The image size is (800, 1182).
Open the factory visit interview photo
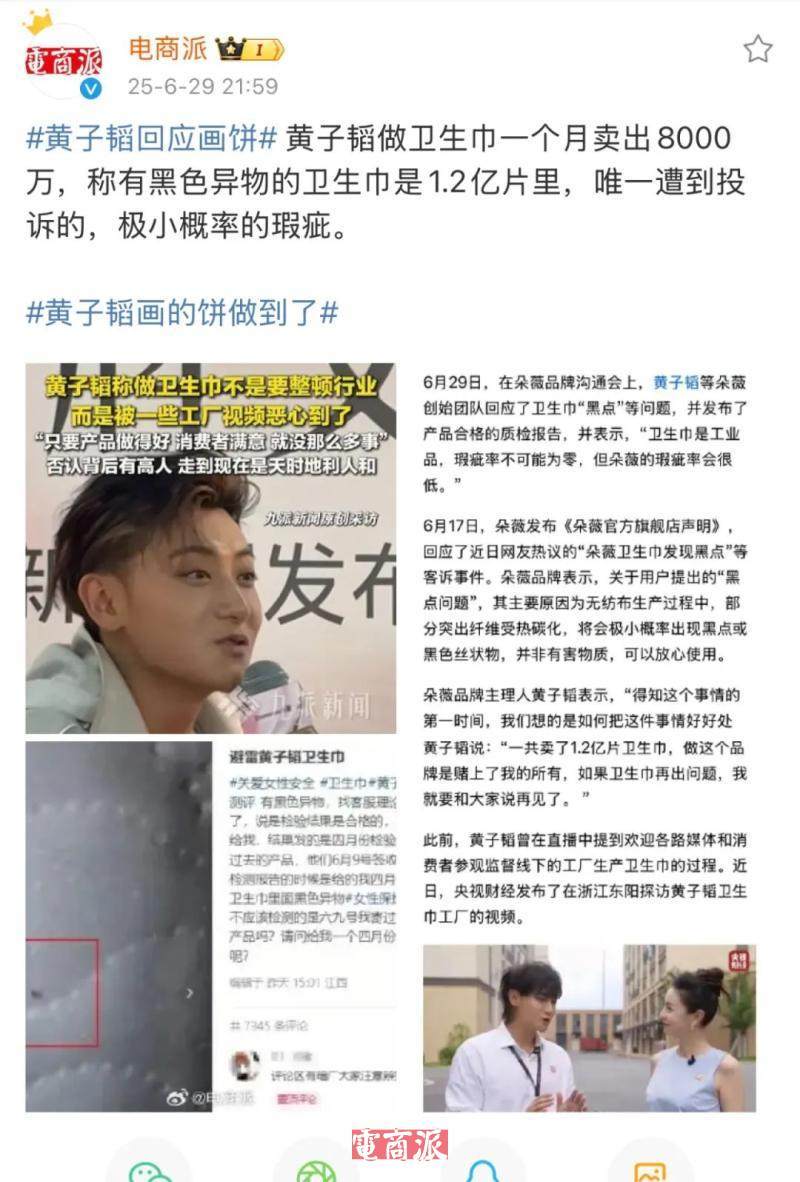click(589, 1028)
